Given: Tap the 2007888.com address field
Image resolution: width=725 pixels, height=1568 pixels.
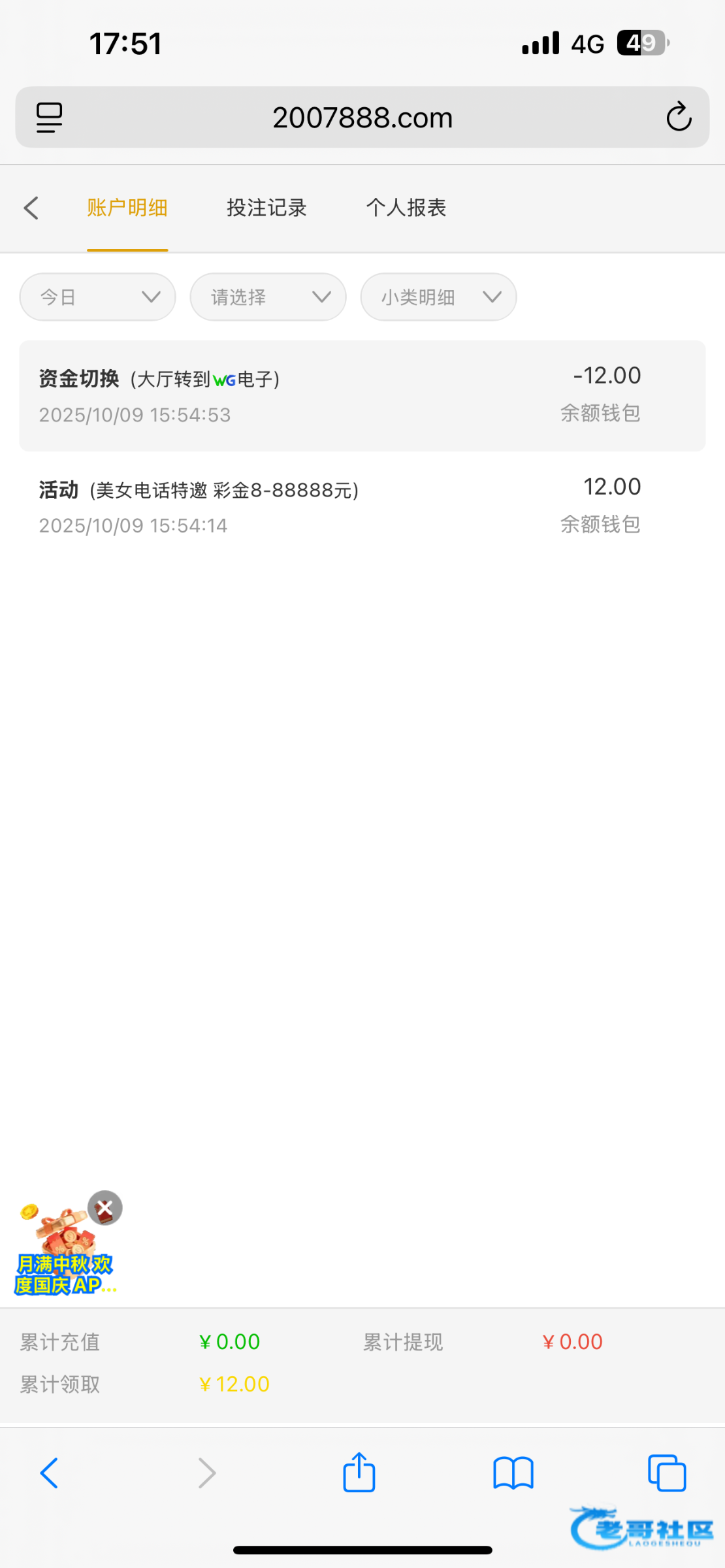Looking at the screenshot, I should (x=362, y=118).
